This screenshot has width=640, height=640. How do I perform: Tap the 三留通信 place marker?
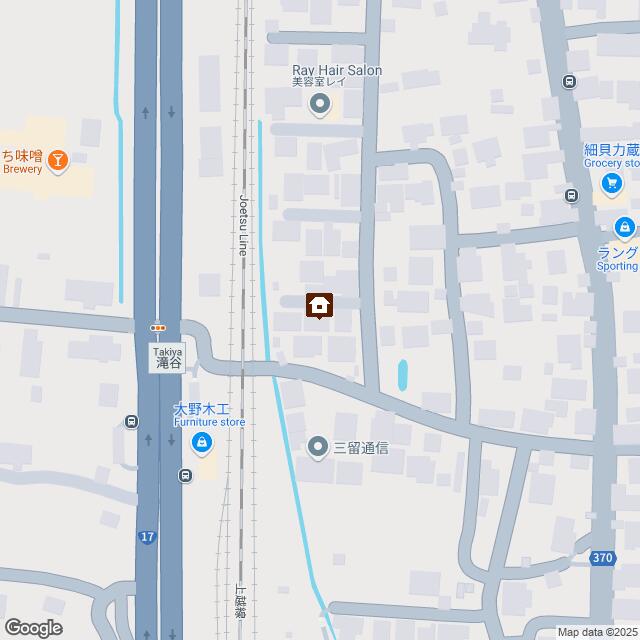tap(319, 446)
